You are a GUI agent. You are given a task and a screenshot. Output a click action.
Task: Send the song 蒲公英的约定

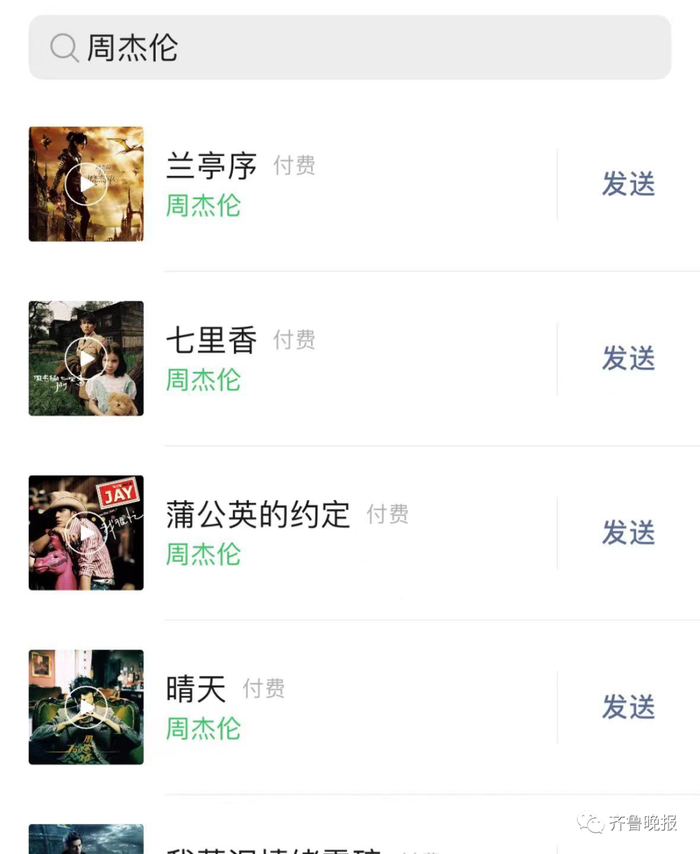628,533
